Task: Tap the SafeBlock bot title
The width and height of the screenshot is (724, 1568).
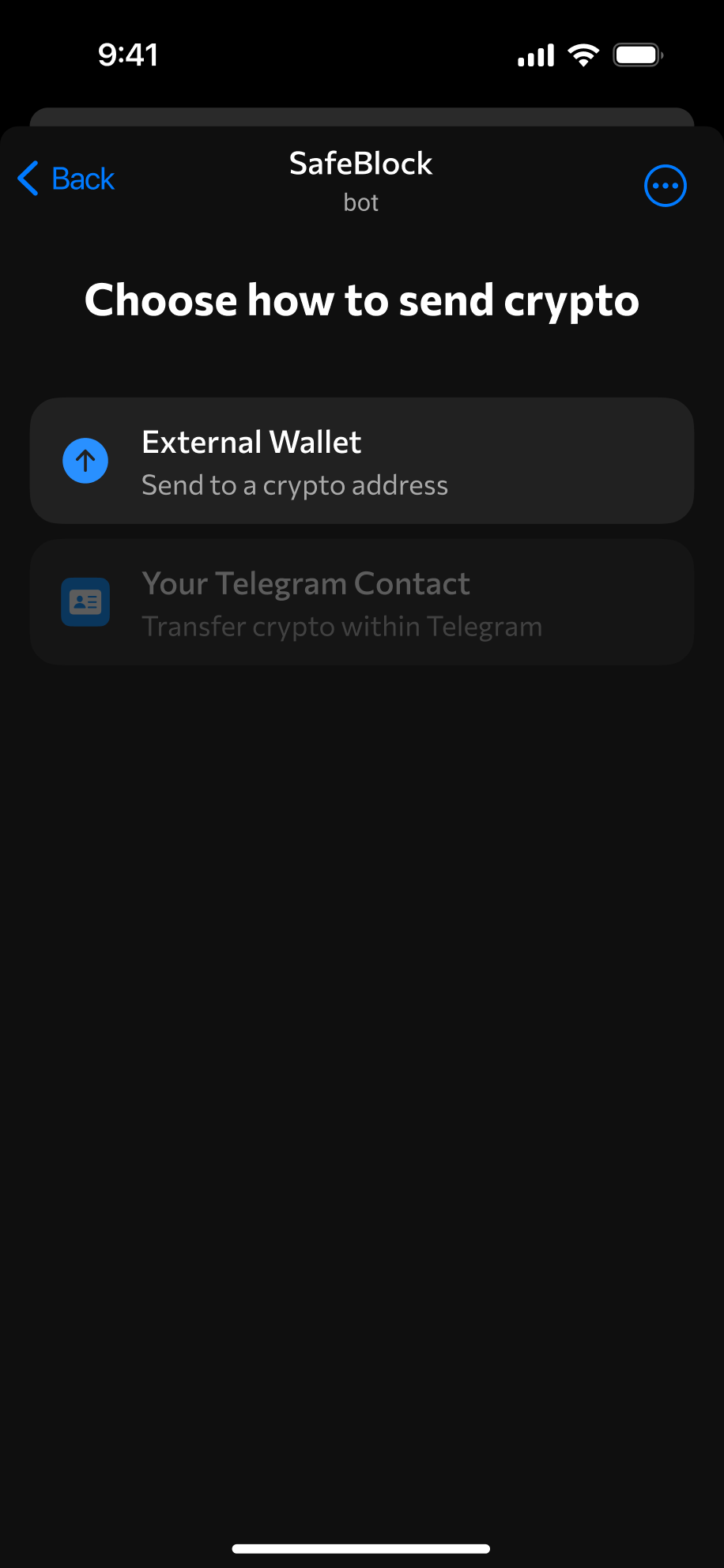Action: click(x=361, y=163)
